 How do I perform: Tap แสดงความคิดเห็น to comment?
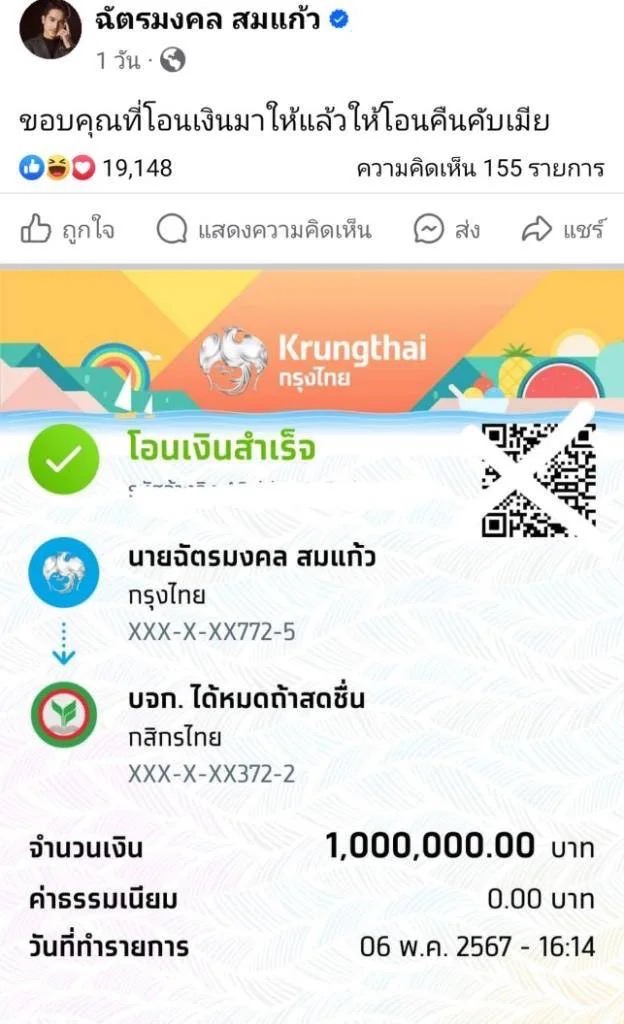pyautogui.click(x=264, y=230)
